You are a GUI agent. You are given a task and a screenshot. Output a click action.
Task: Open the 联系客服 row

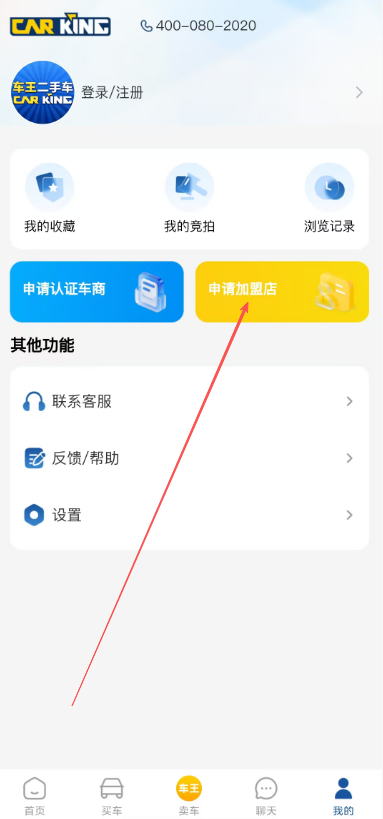click(x=189, y=402)
